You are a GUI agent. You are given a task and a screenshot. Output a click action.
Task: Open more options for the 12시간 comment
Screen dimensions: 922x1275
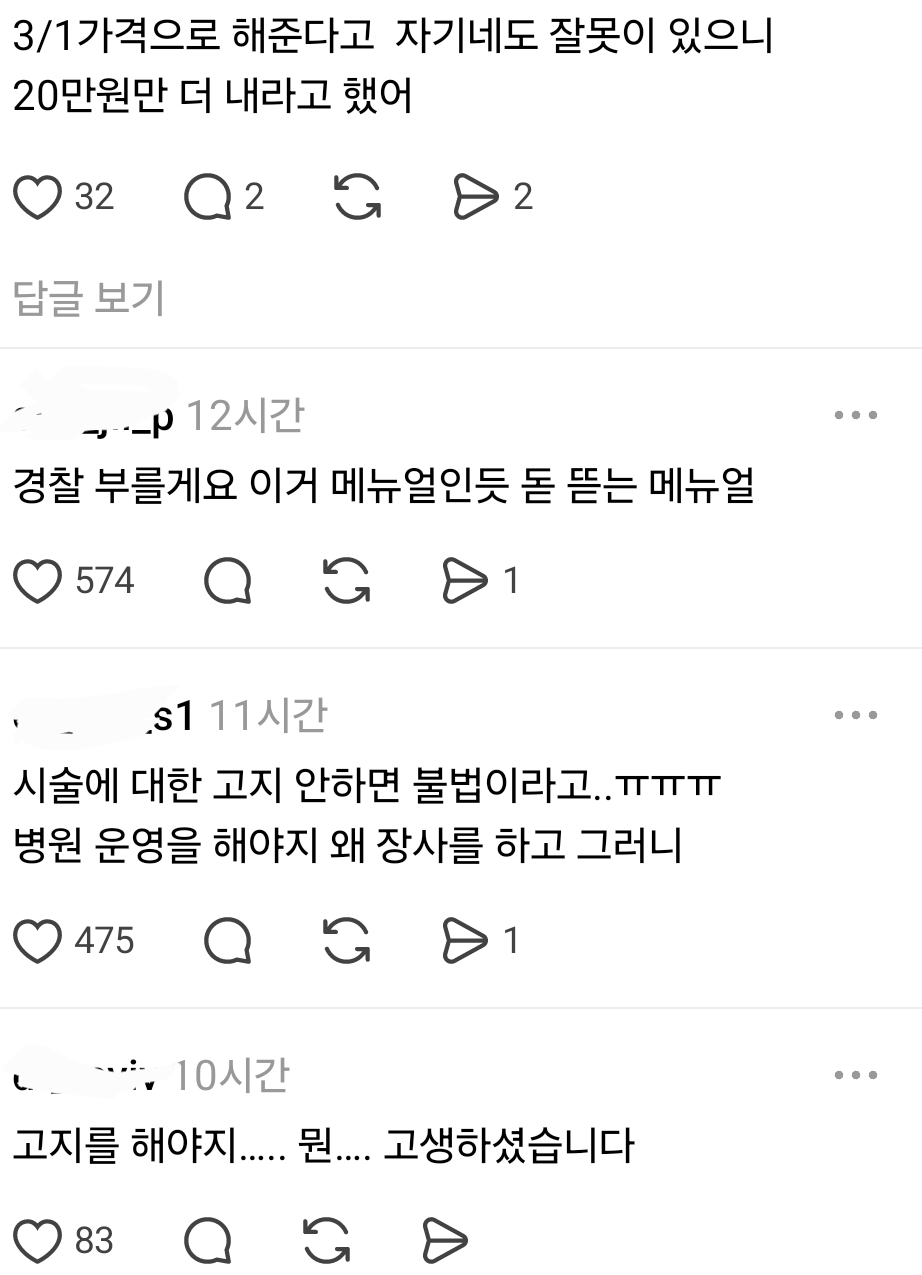coord(855,416)
